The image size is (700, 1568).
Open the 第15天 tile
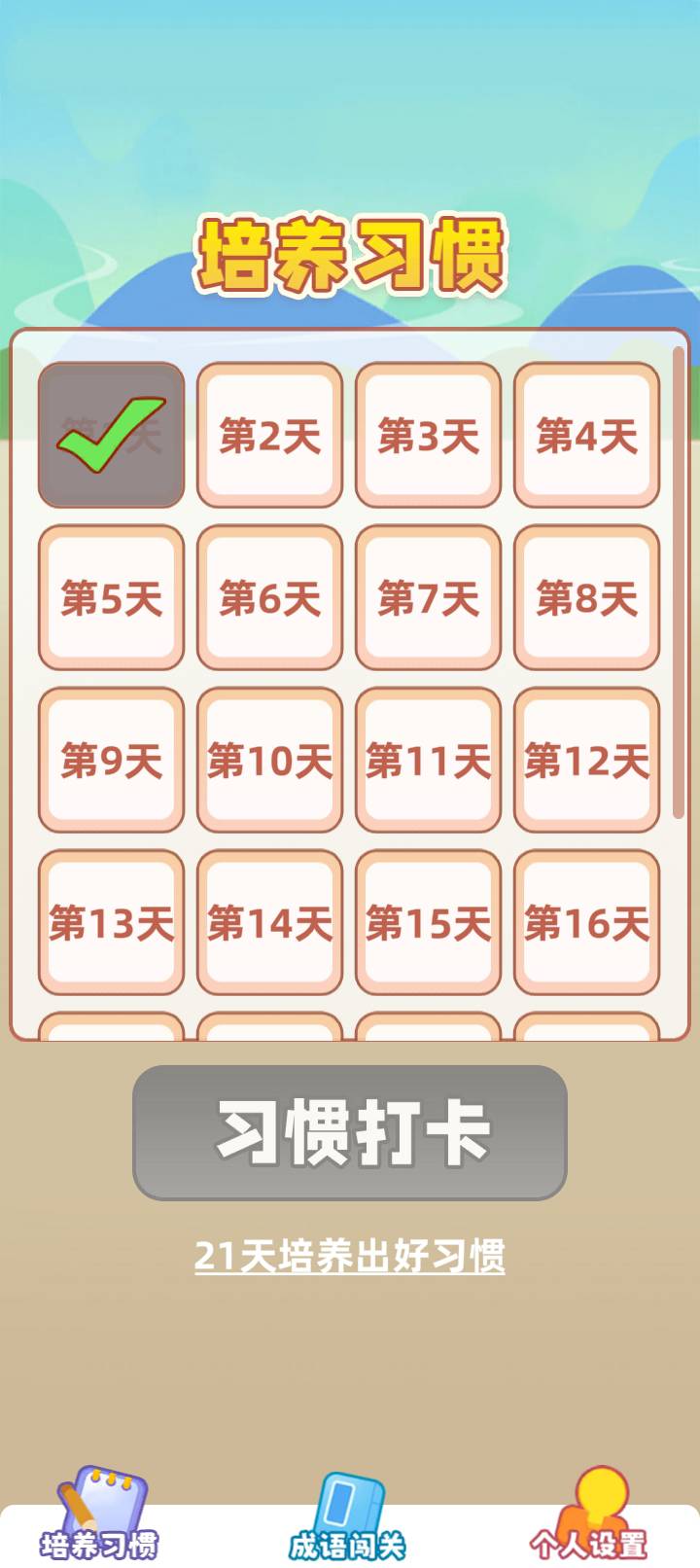428,922
